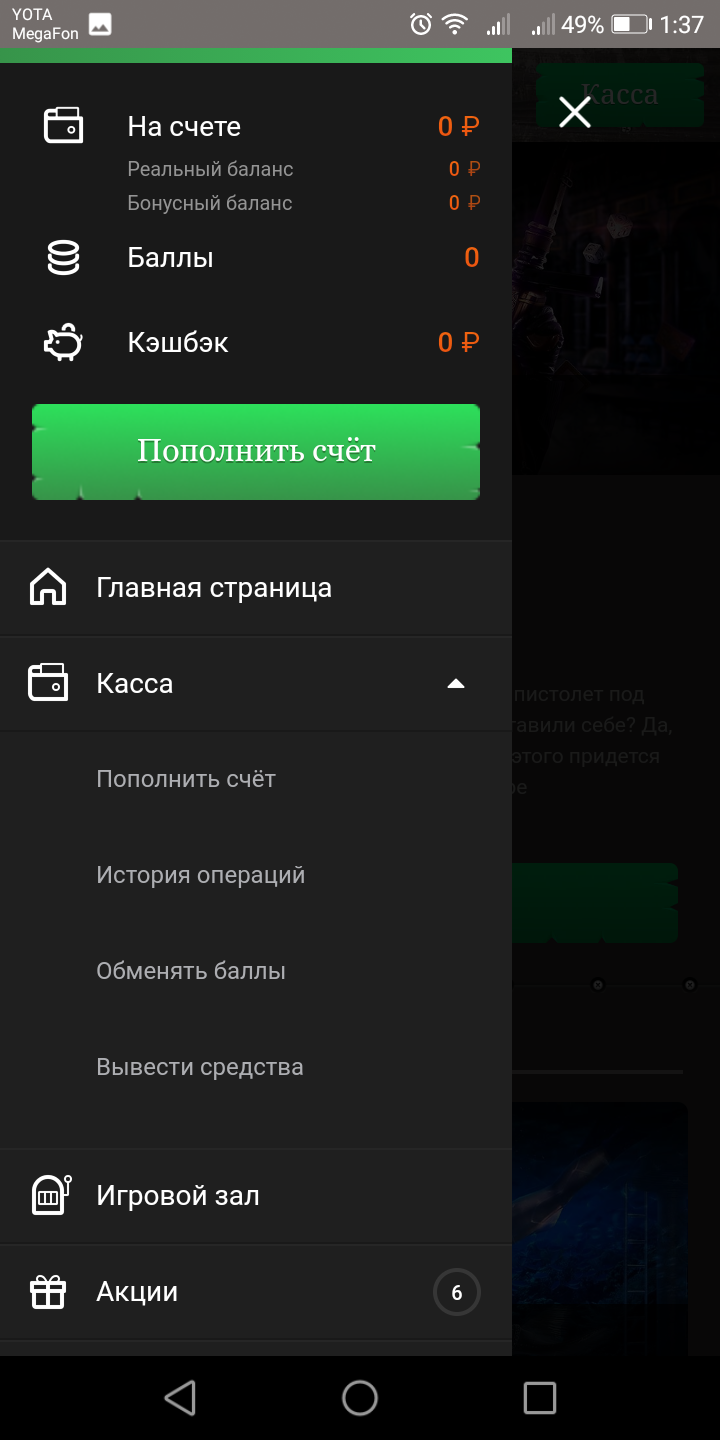Viewport: 720px width, 1440px height.
Task: Close the side menu with the X
Action: tap(575, 112)
